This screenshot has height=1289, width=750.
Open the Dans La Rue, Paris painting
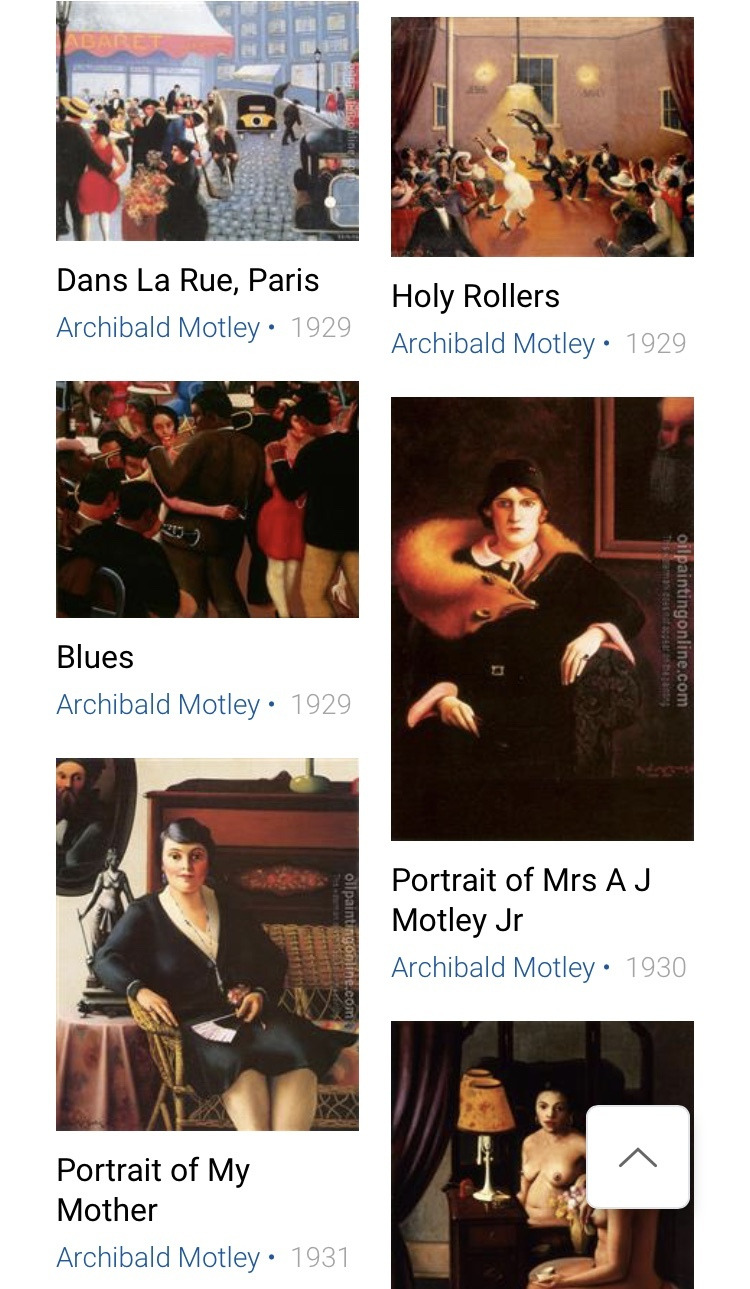(x=207, y=120)
